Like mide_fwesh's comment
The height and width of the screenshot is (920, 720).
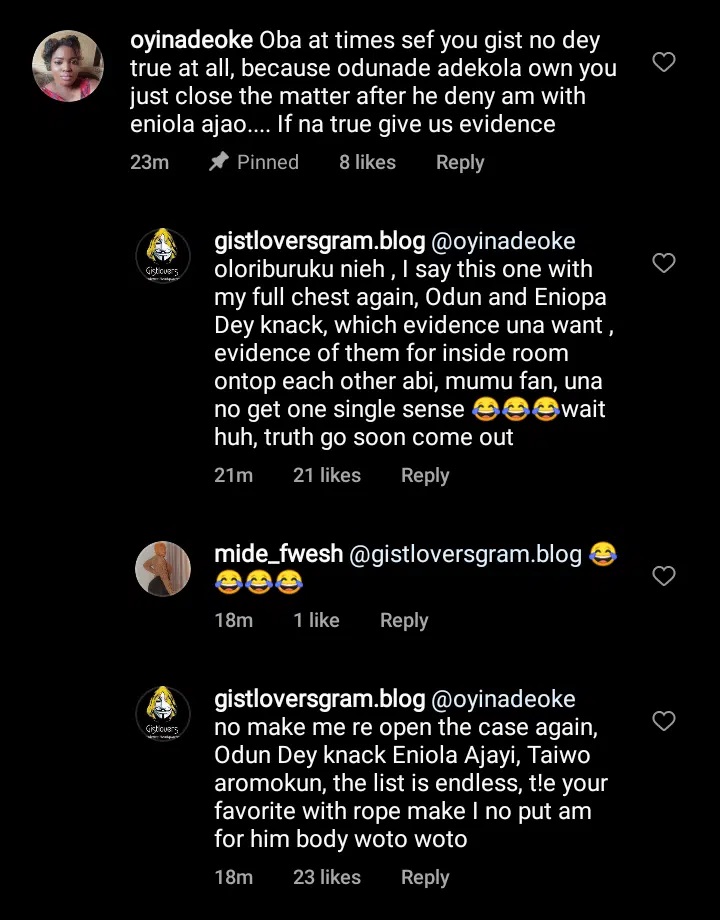tap(663, 576)
